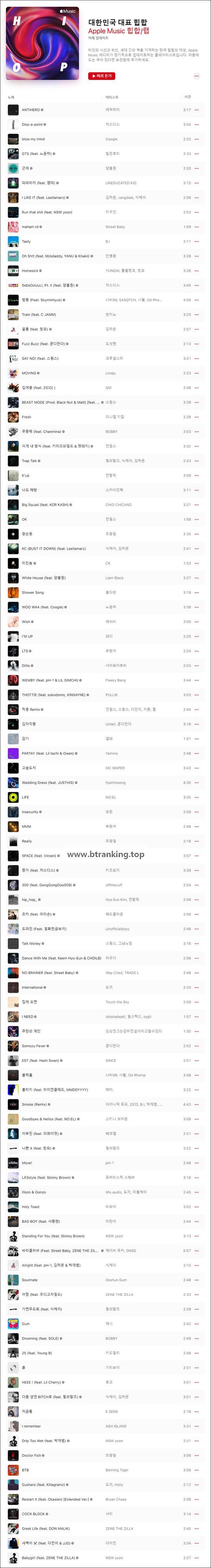Select the track Doctor Fish
The image size is (211, 1568).
pos(32,1455)
